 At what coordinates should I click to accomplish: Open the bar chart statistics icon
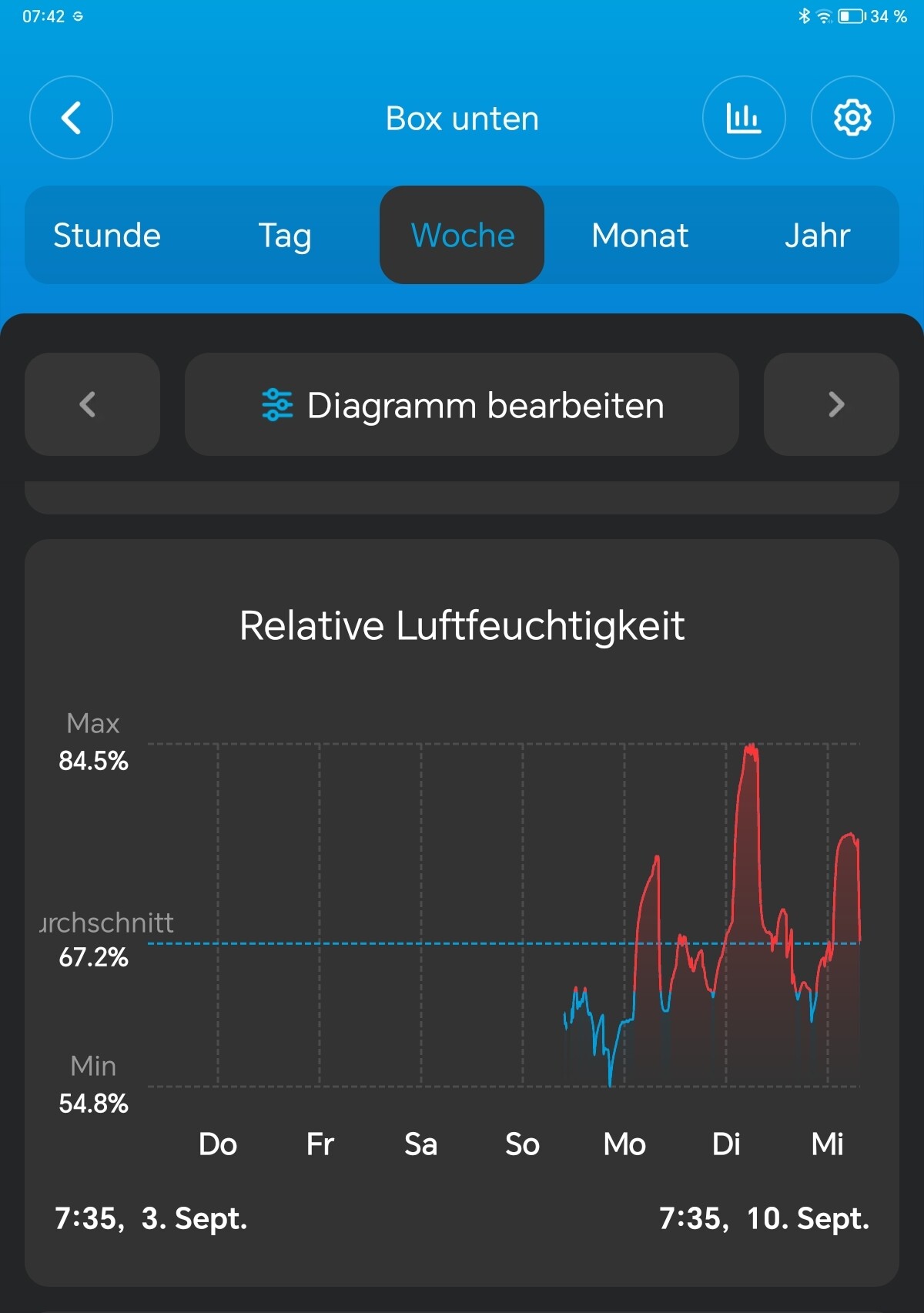pyautogui.click(x=743, y=118)
